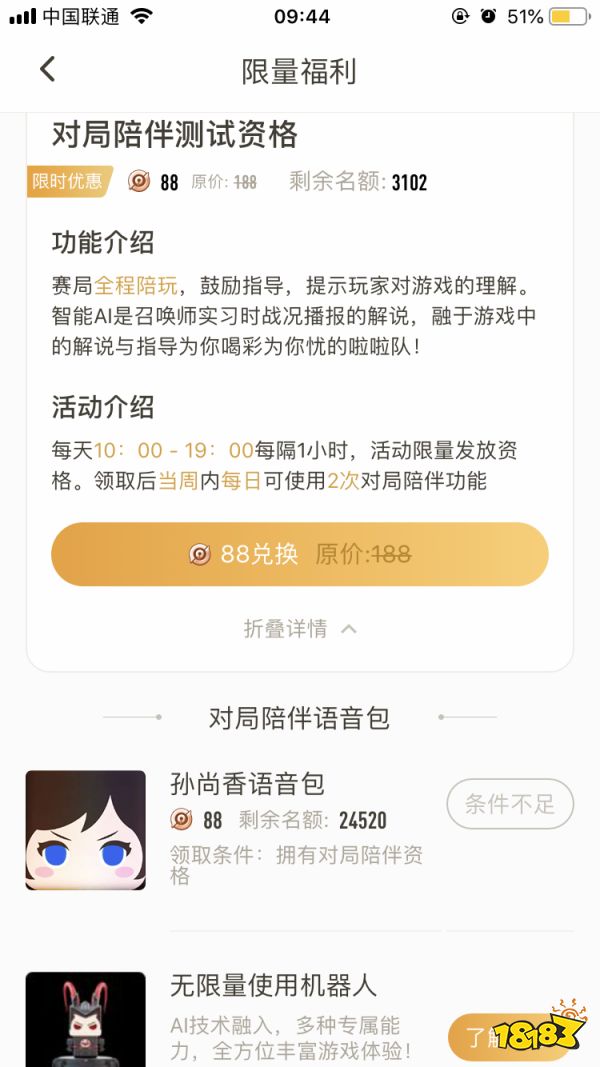Go back from the 限量福利 page
Image resolution: width=600 pixels, height=1067 pixels.
point(47,69)
